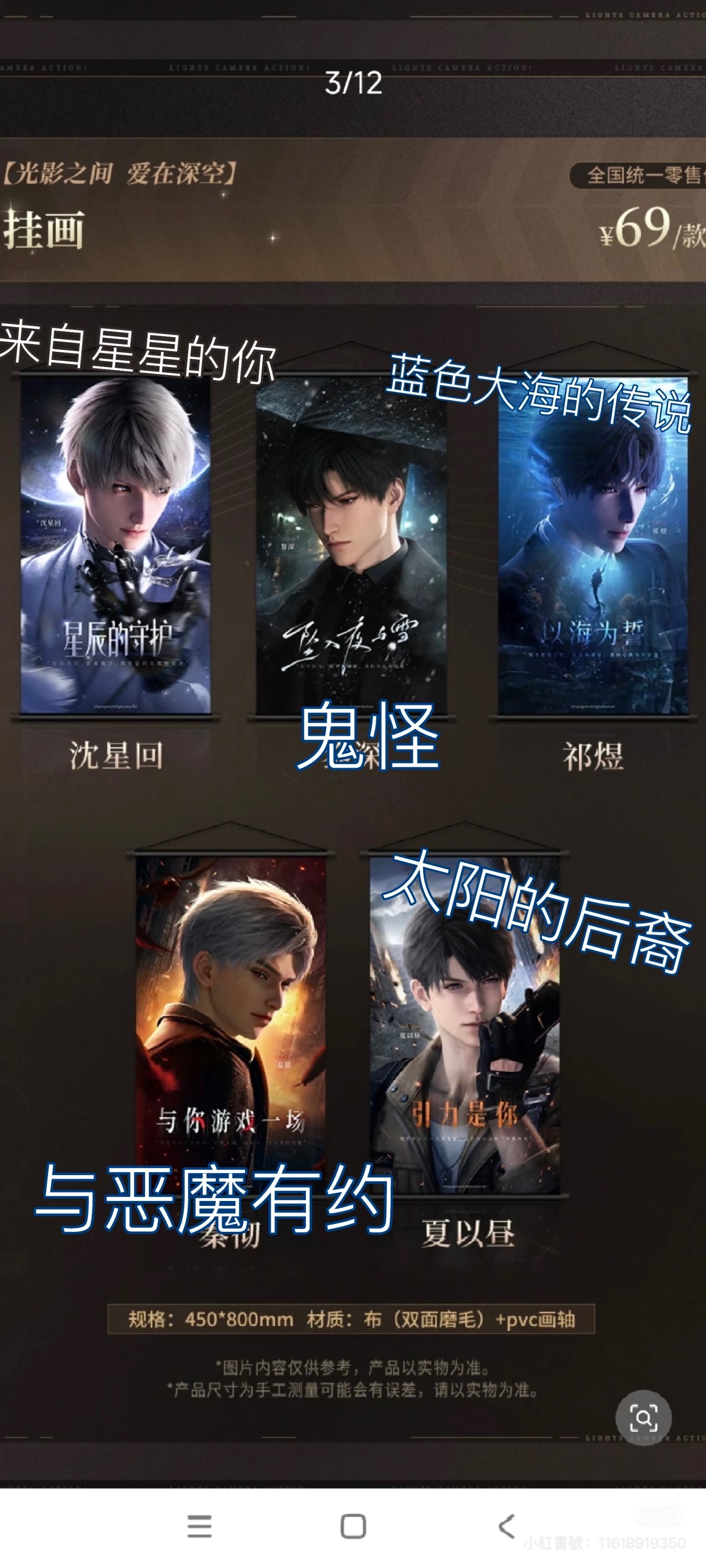Open image search on this photo
Image resolution: width=706 pixels, height=1568 pixels.
tap(643, 1418)
